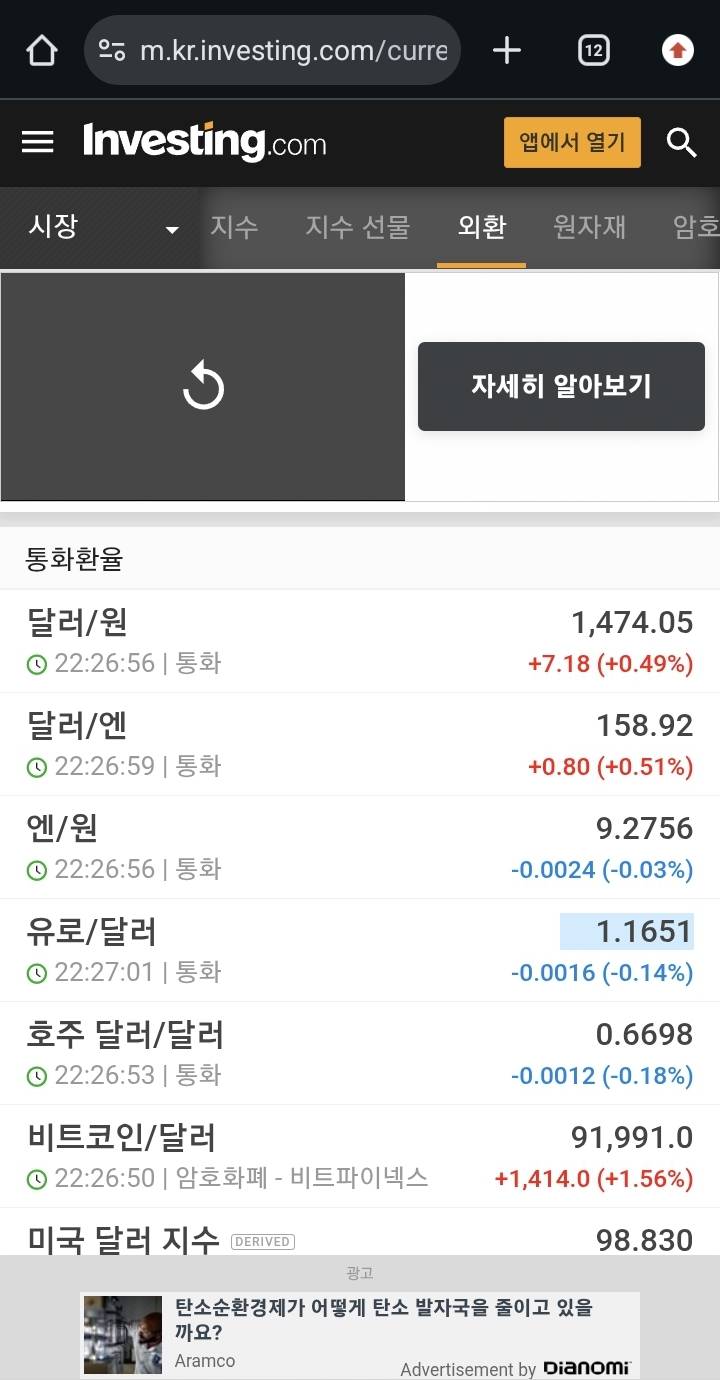
Task: Go to the browser home page
Action: 42,50
